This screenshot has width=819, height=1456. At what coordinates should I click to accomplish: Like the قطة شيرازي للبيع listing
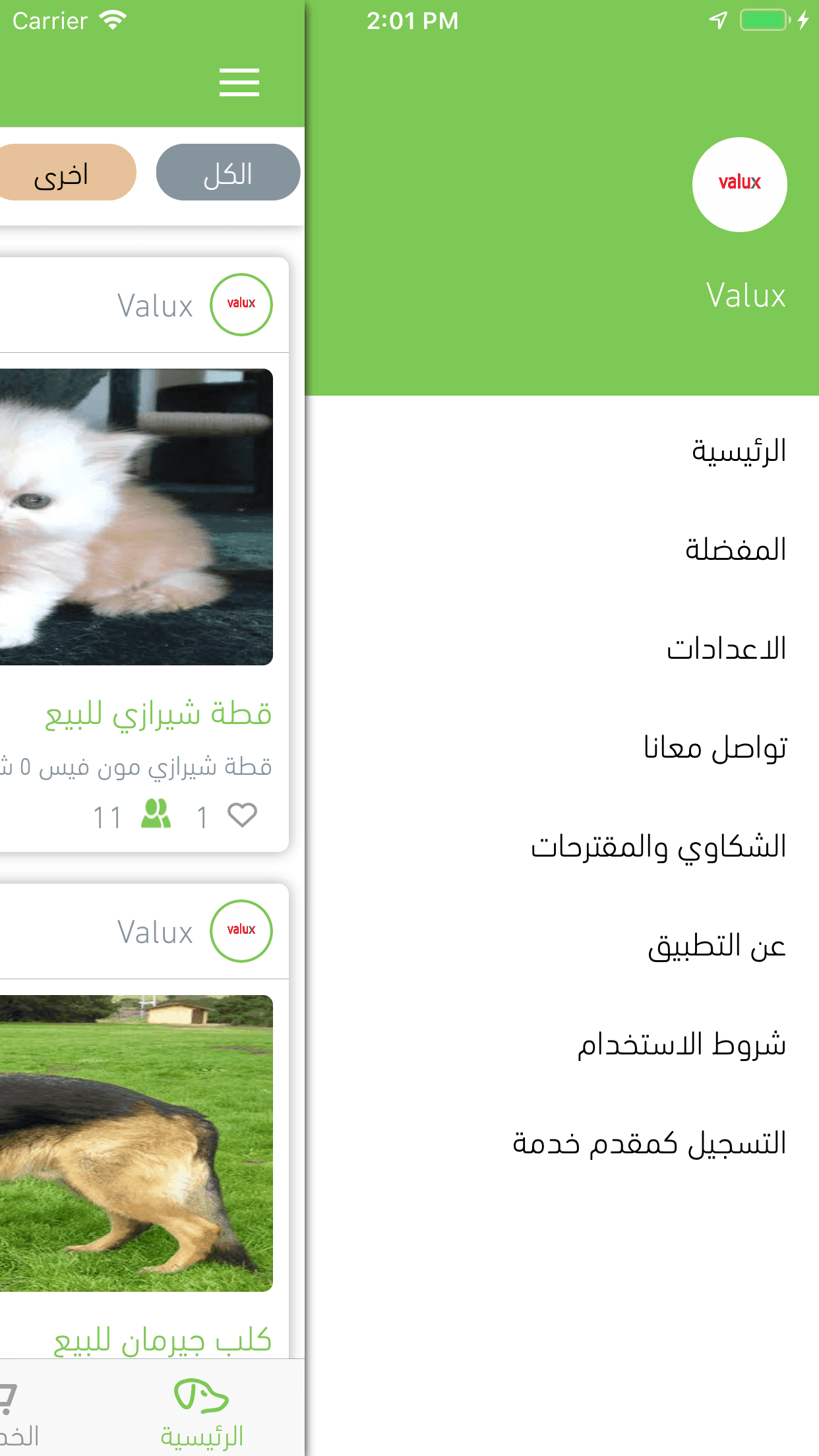pyautogui.click(x=242, y=816)
